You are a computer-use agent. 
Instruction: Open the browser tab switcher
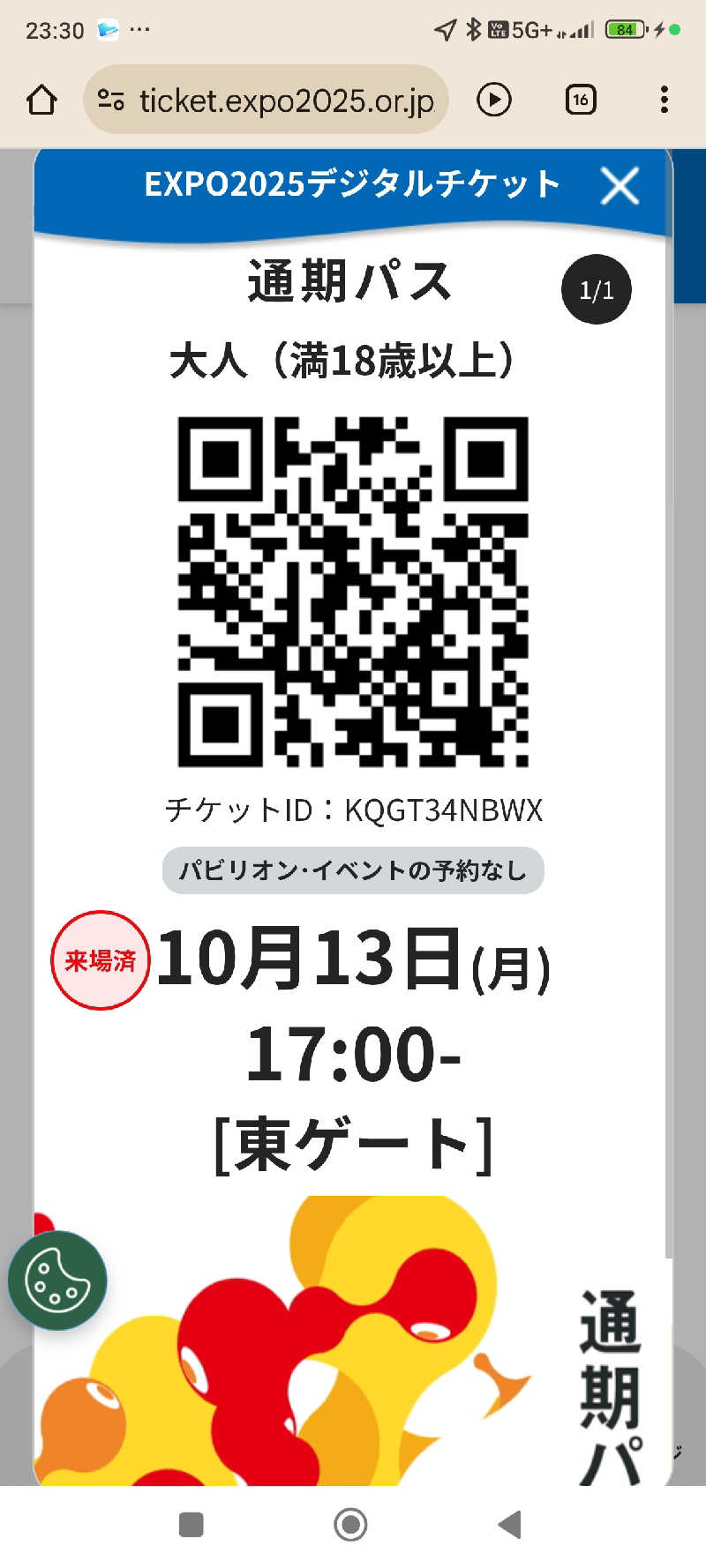(x=580, y=100)
